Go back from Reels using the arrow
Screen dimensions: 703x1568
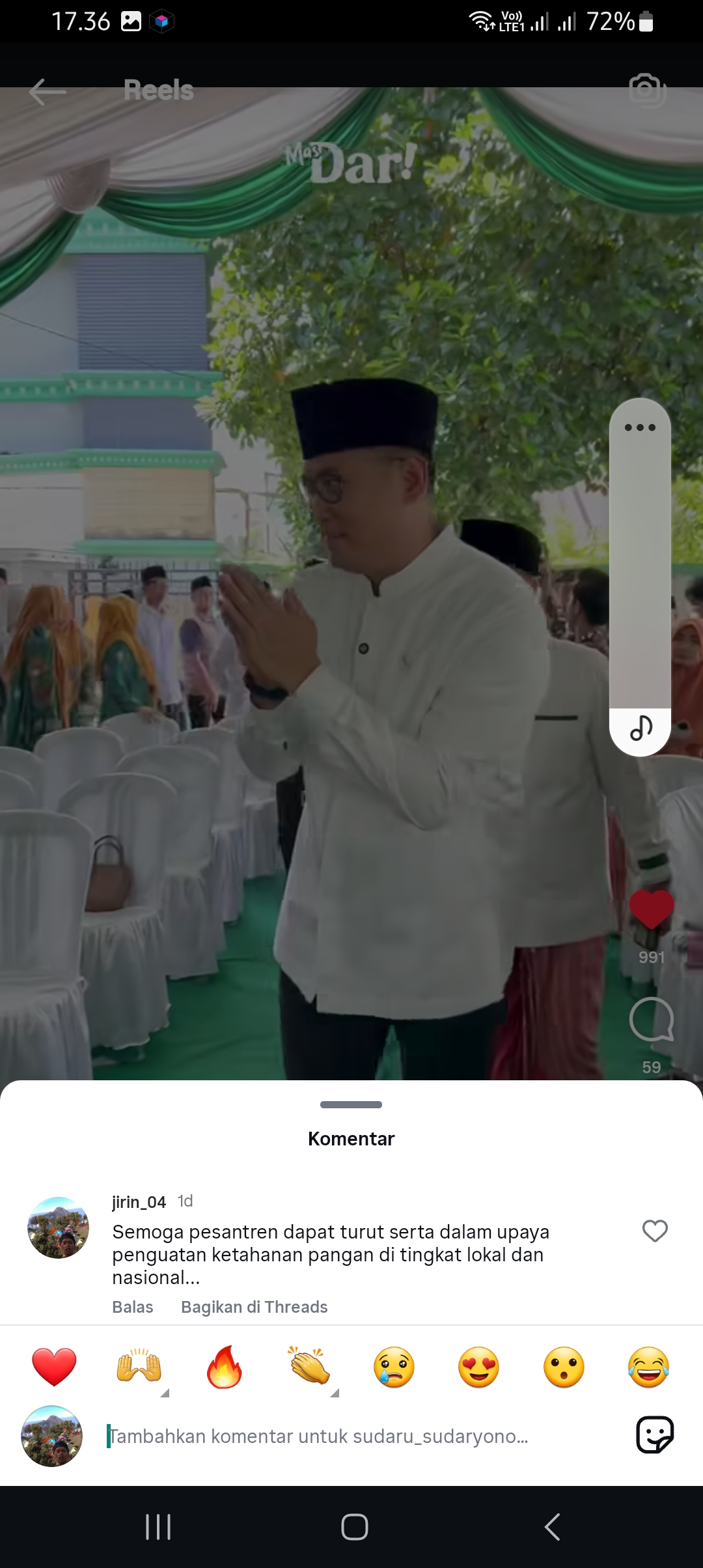click(48, 92)
